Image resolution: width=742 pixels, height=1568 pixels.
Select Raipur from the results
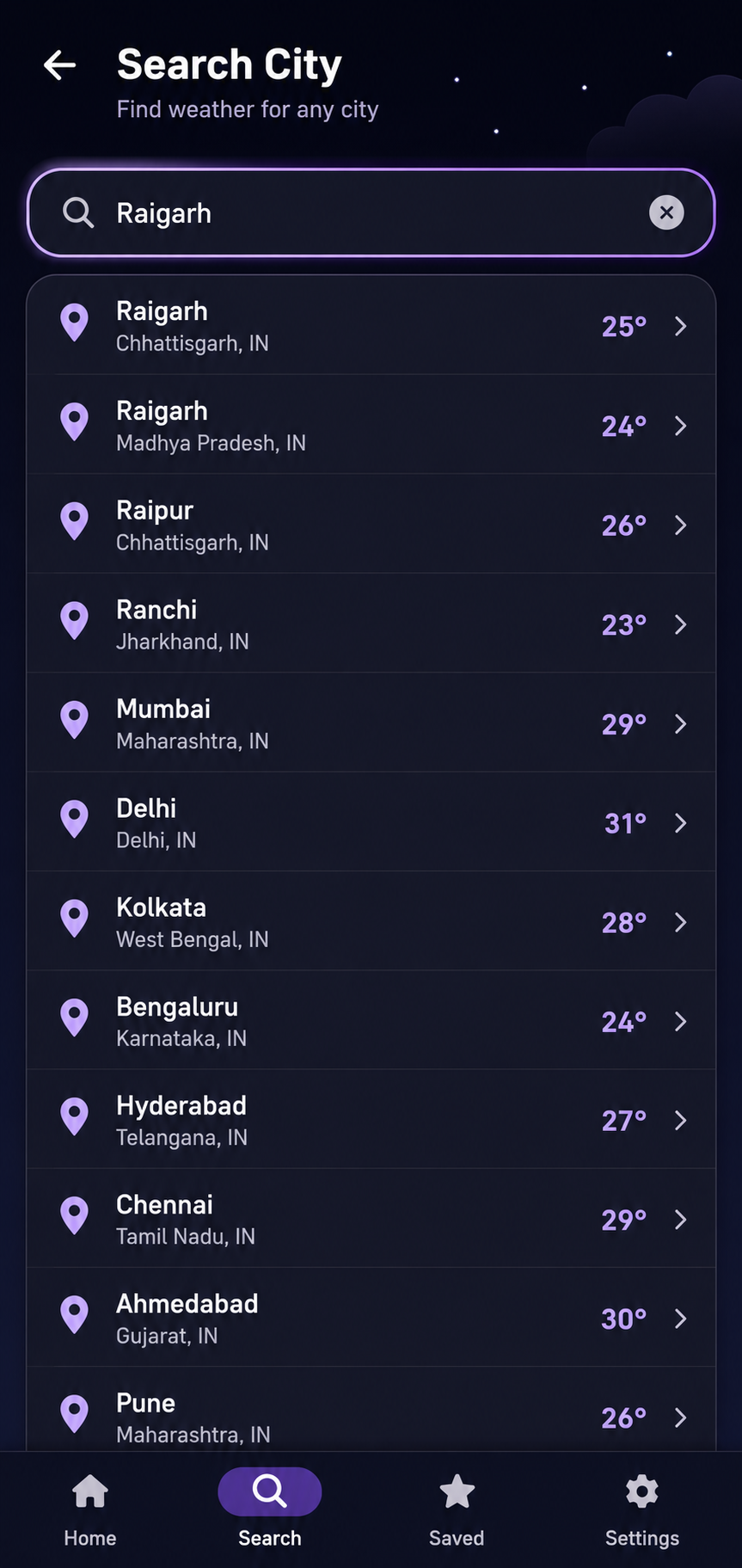click(371, 525)
